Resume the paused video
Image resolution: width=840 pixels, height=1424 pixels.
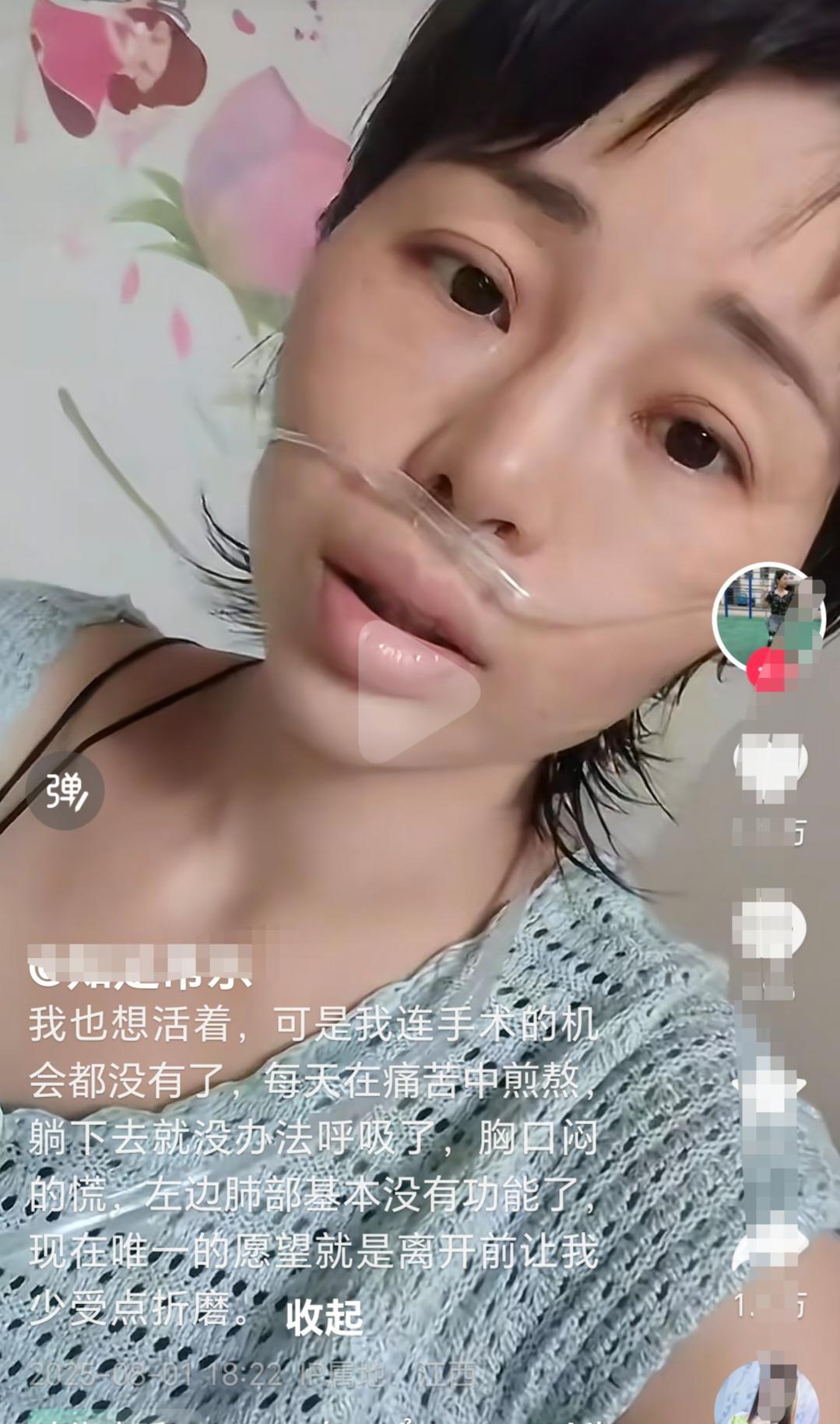(x=418, y=692)
